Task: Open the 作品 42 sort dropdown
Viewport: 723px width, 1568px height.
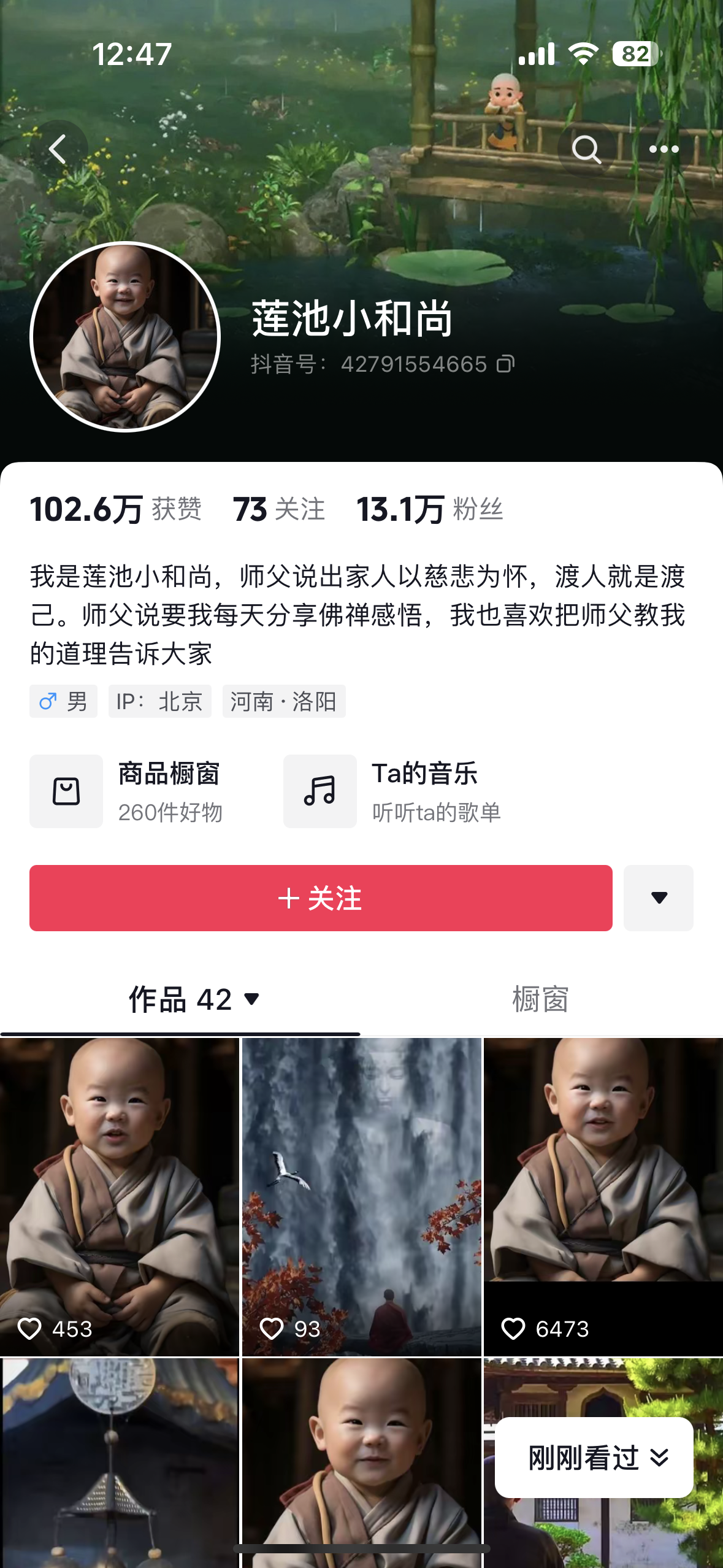Action: click(195, 999)
